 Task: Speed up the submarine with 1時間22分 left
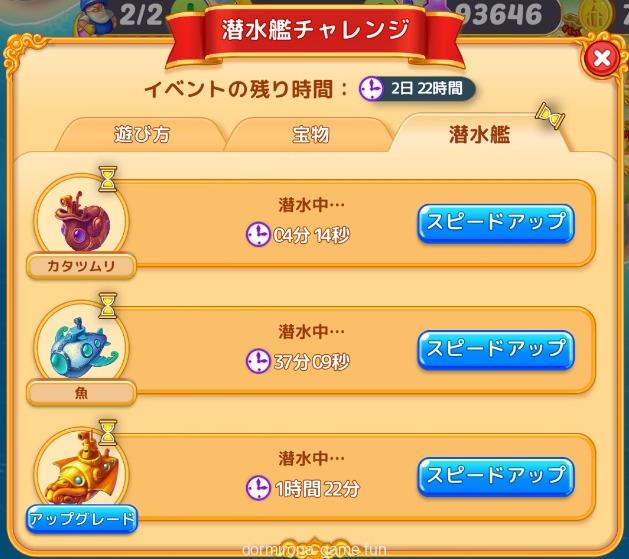tap(495, 475)
